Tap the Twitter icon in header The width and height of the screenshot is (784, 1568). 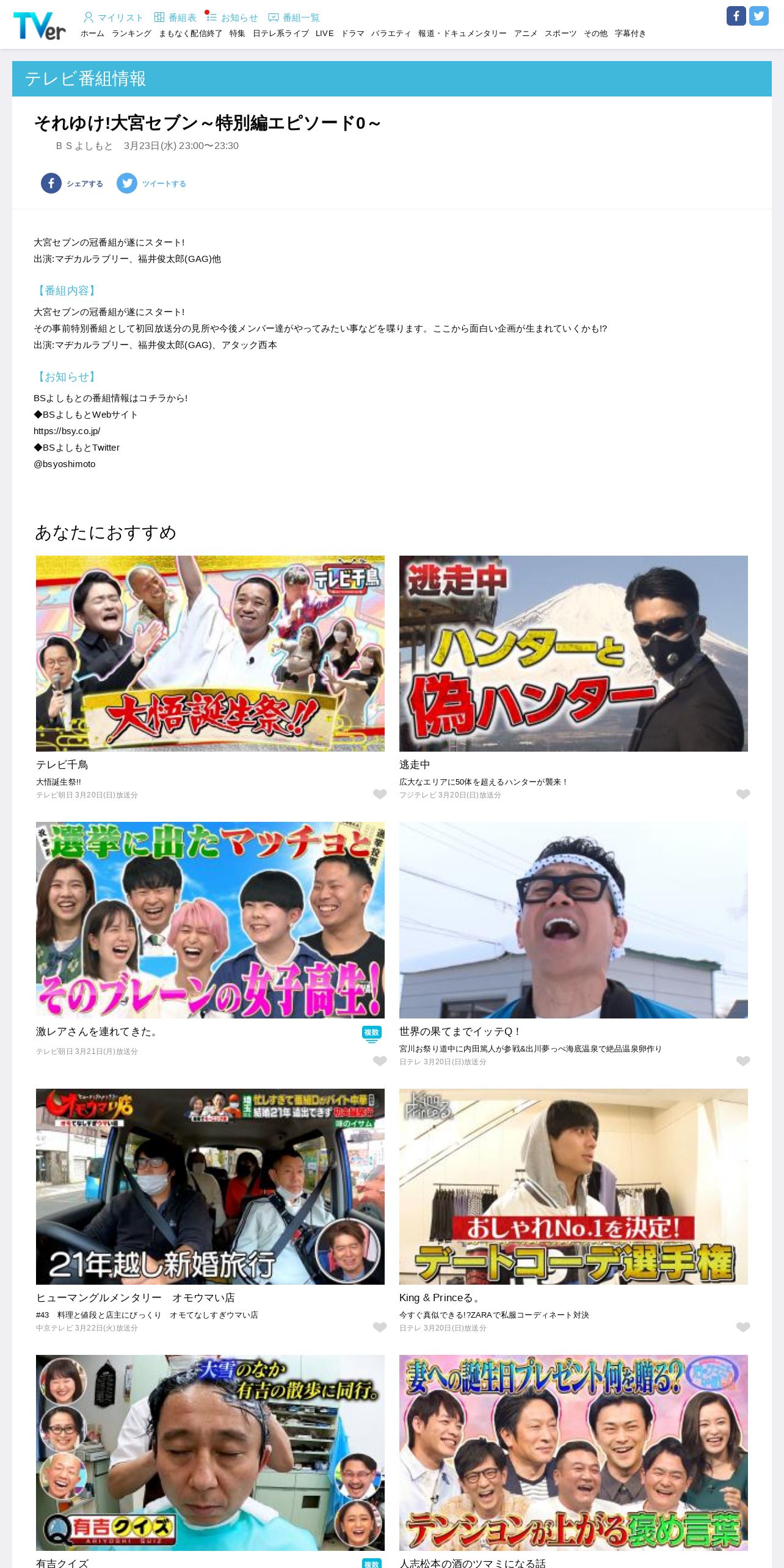click(x=758, y=16)
